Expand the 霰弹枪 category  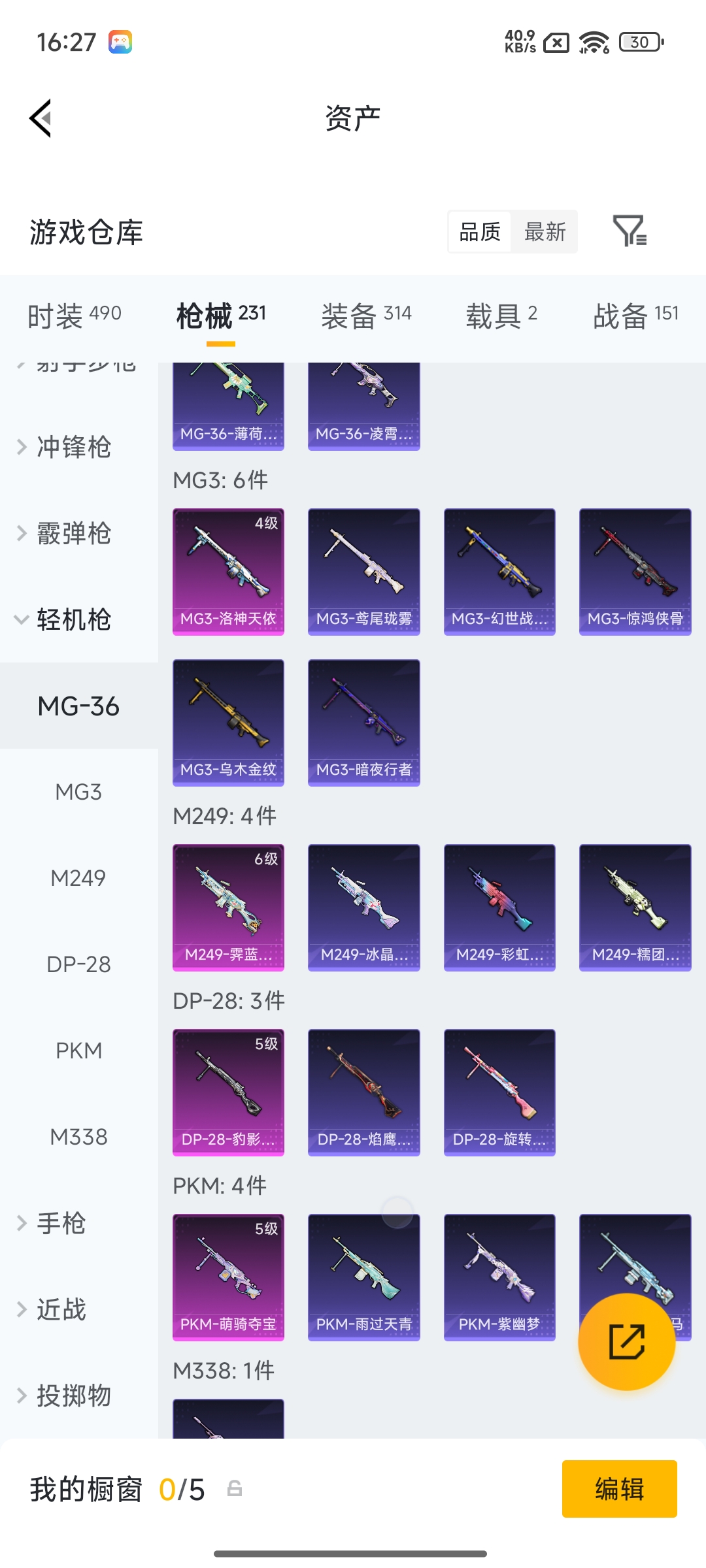coord(73,533)
